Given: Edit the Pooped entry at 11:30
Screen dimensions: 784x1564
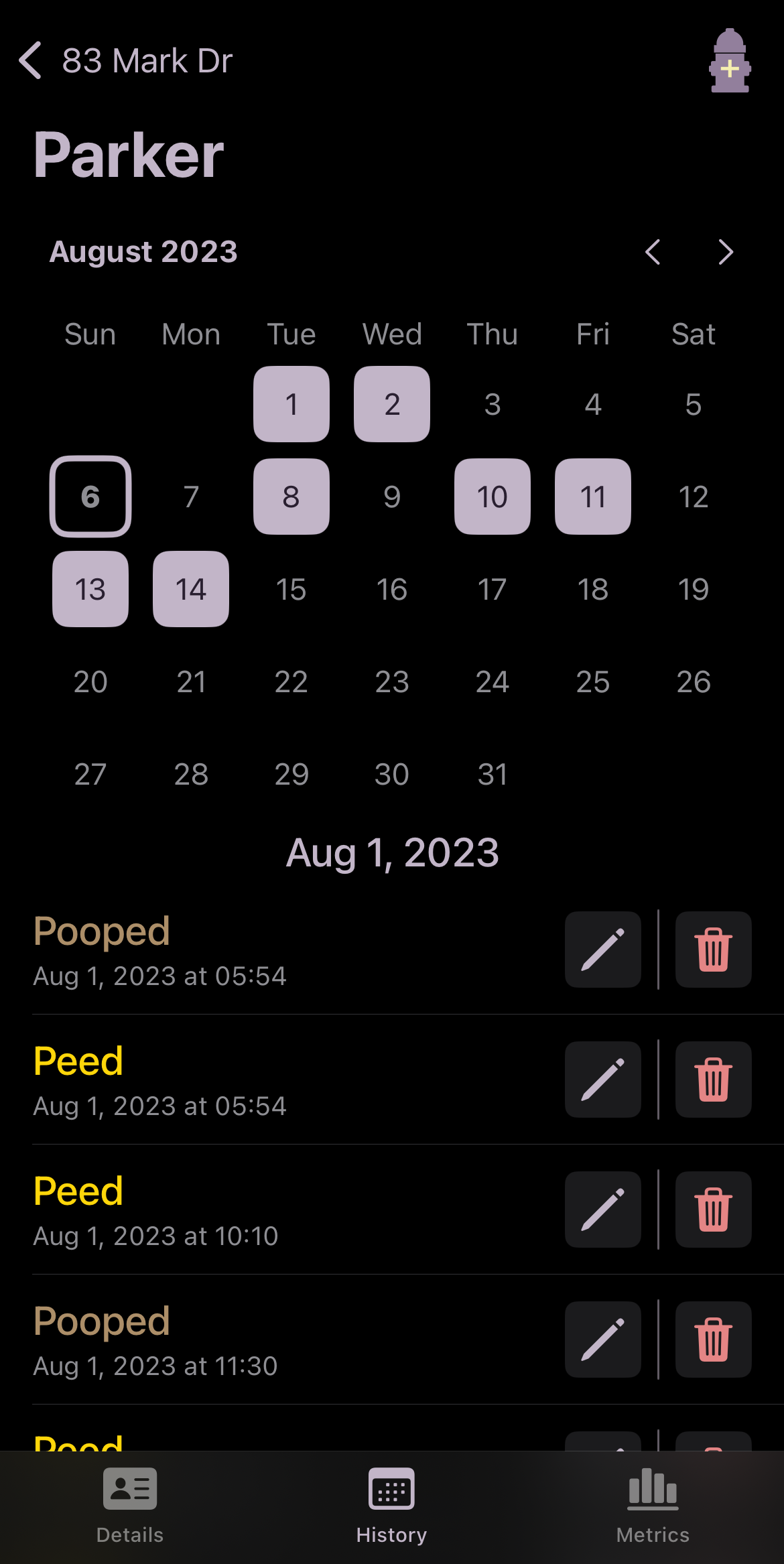Looking at the screenshot, I should point(603,1340).
